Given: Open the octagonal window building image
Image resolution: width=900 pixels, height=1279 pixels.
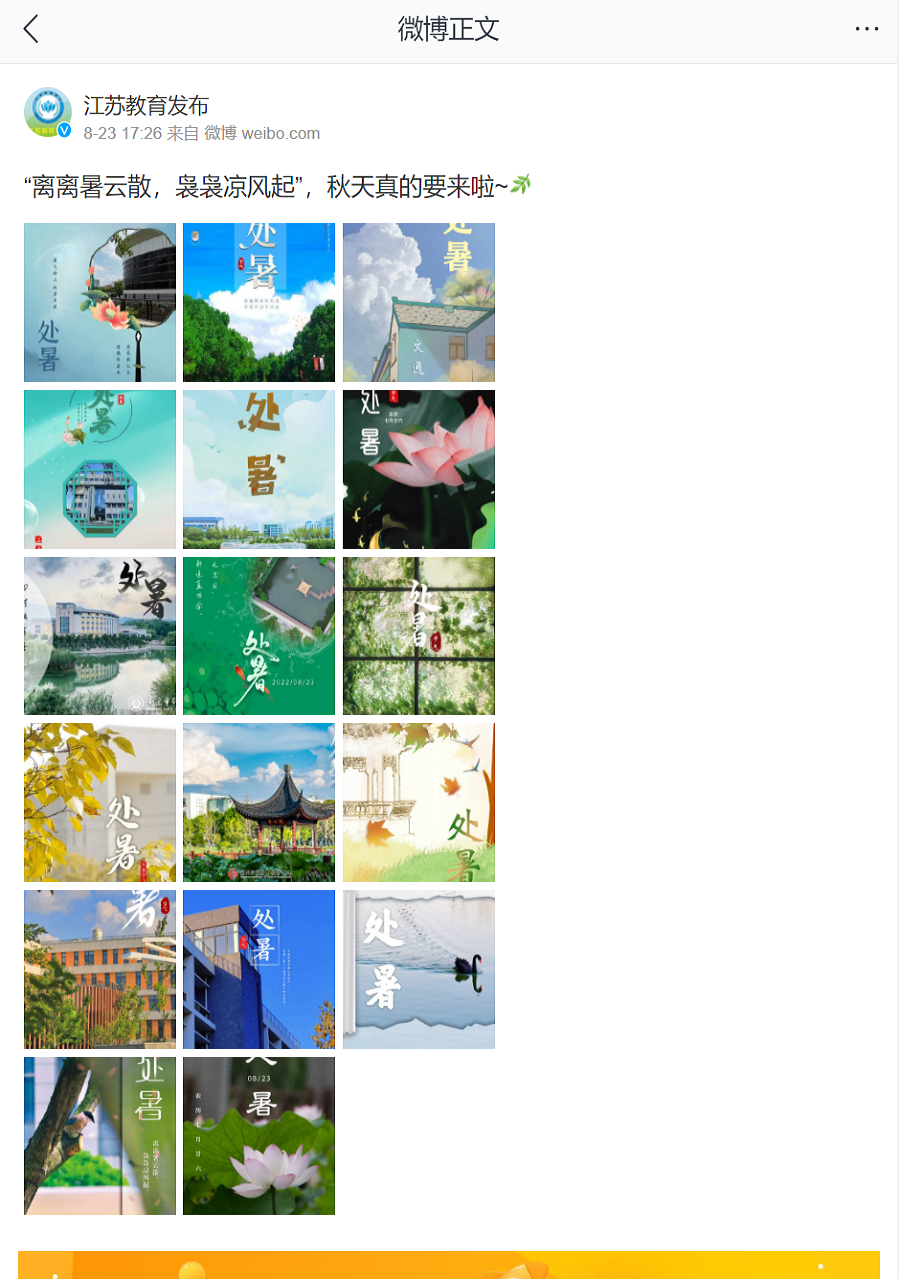Looking at the screenshot, I should pyautogui.click(x=100, y=469).
